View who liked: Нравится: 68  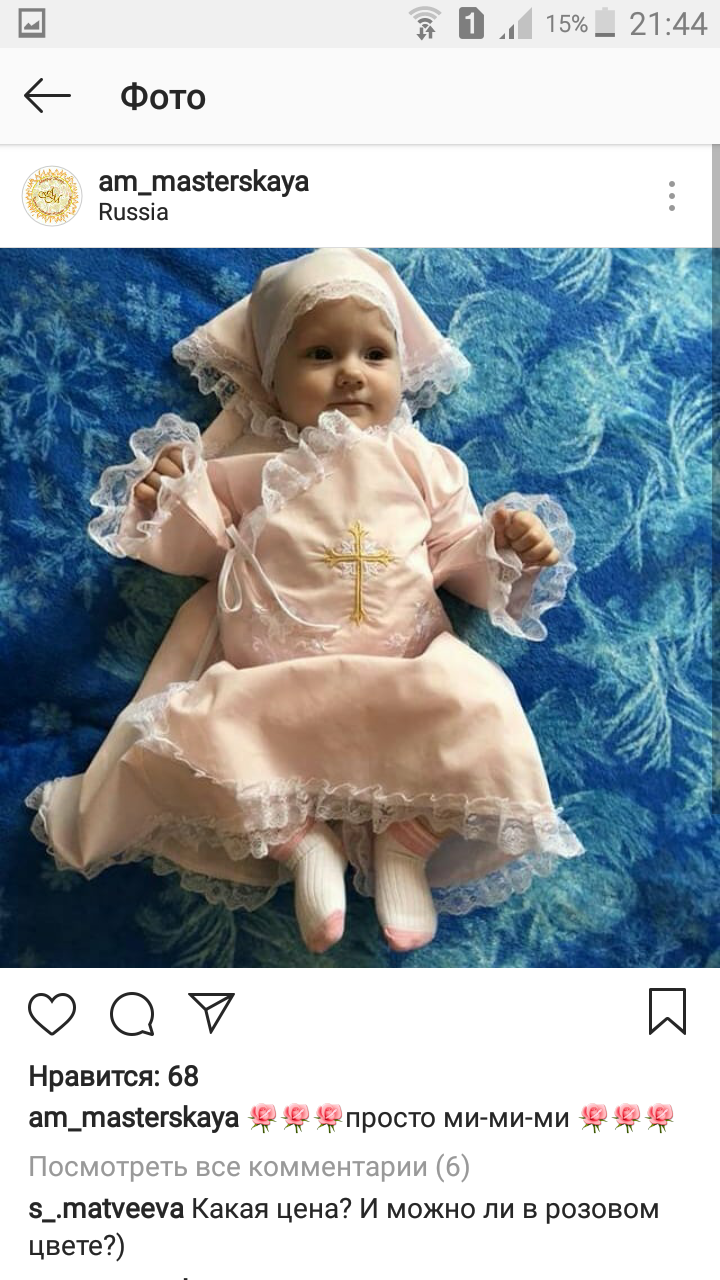[x=114, y=1076]
